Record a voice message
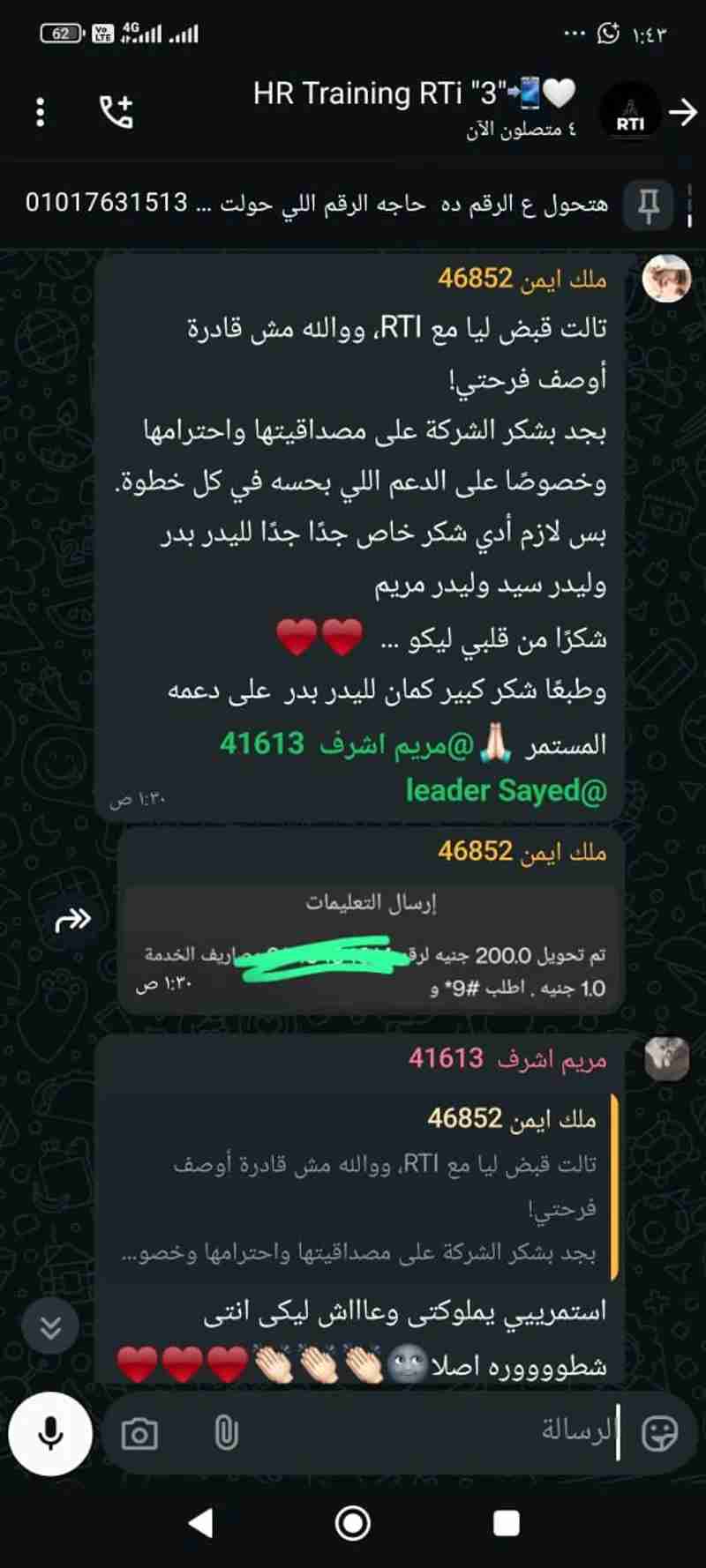Image resolution: width=706 pixels, height=1568 pixels. pyautogui.click(x=50, y=1434)
